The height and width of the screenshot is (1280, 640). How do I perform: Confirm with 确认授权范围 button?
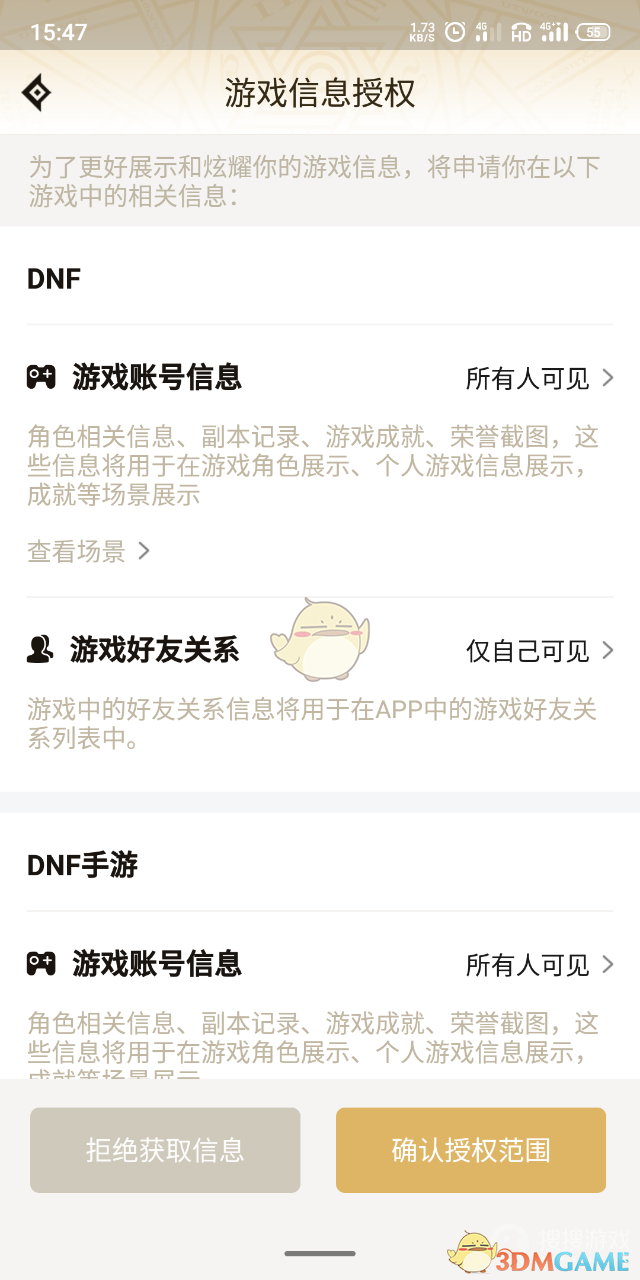tap(471, 1150)
